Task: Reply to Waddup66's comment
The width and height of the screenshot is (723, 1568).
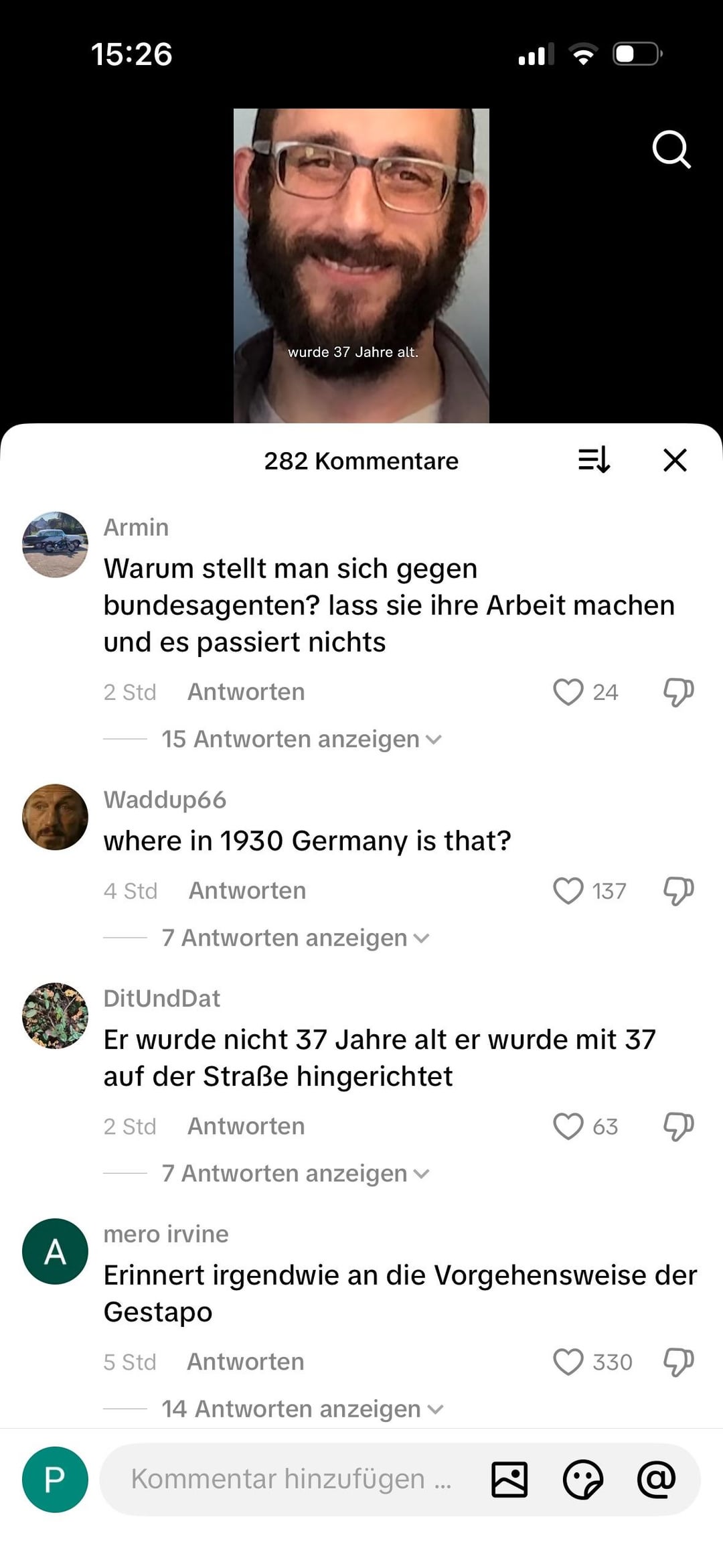Action: tap(247, 891)
